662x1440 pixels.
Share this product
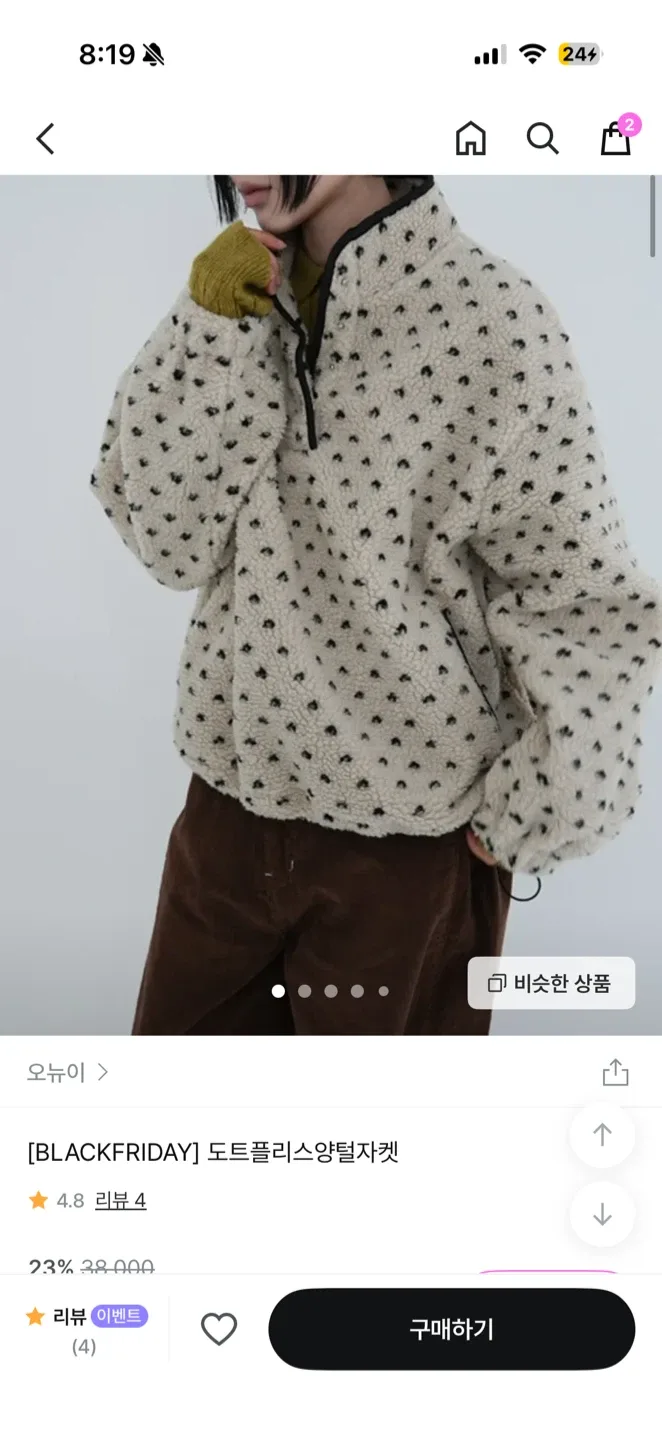tap(615, 1072)
